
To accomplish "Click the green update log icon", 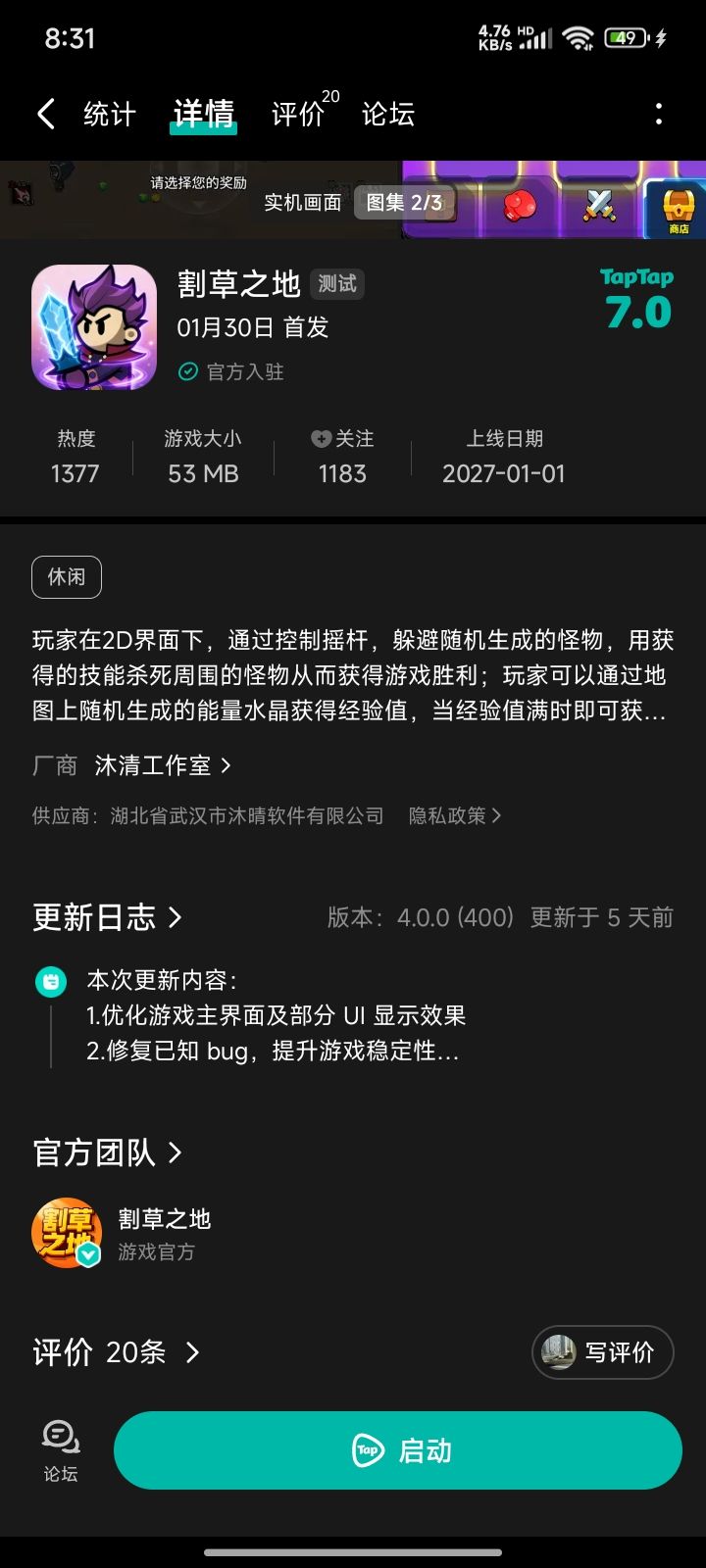I will [51, 980].
